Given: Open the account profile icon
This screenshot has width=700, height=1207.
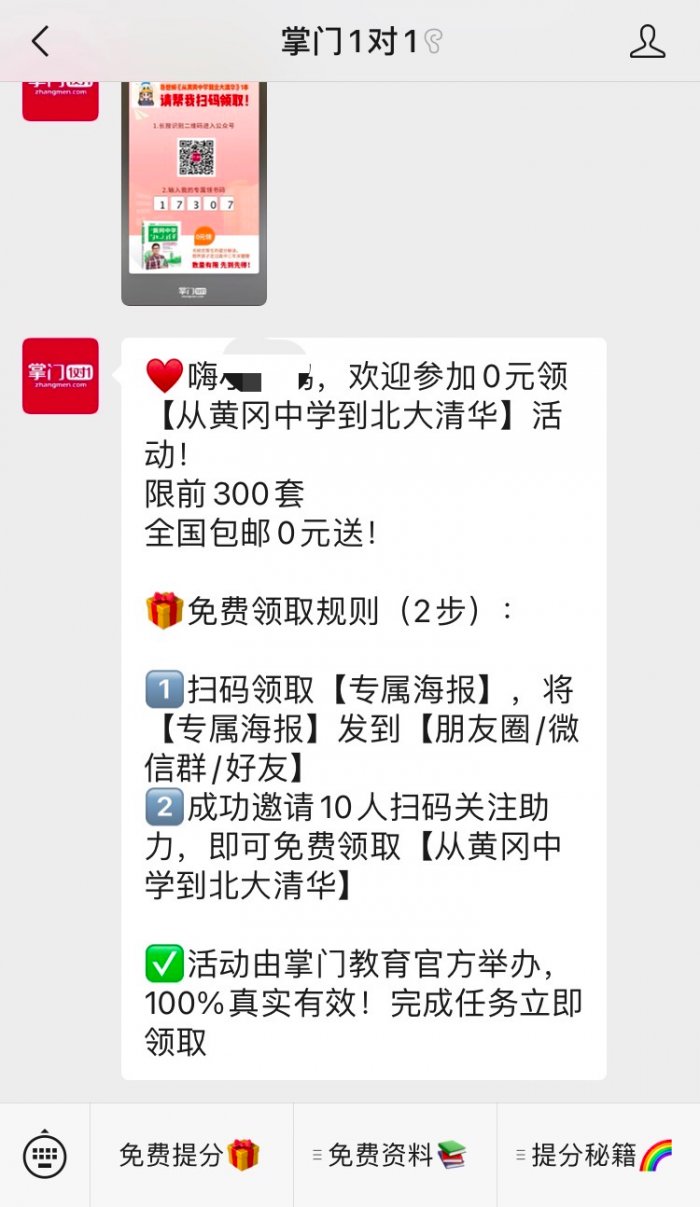Looking at the screenshot, I should pyautogui.click(x=647, y=42).
